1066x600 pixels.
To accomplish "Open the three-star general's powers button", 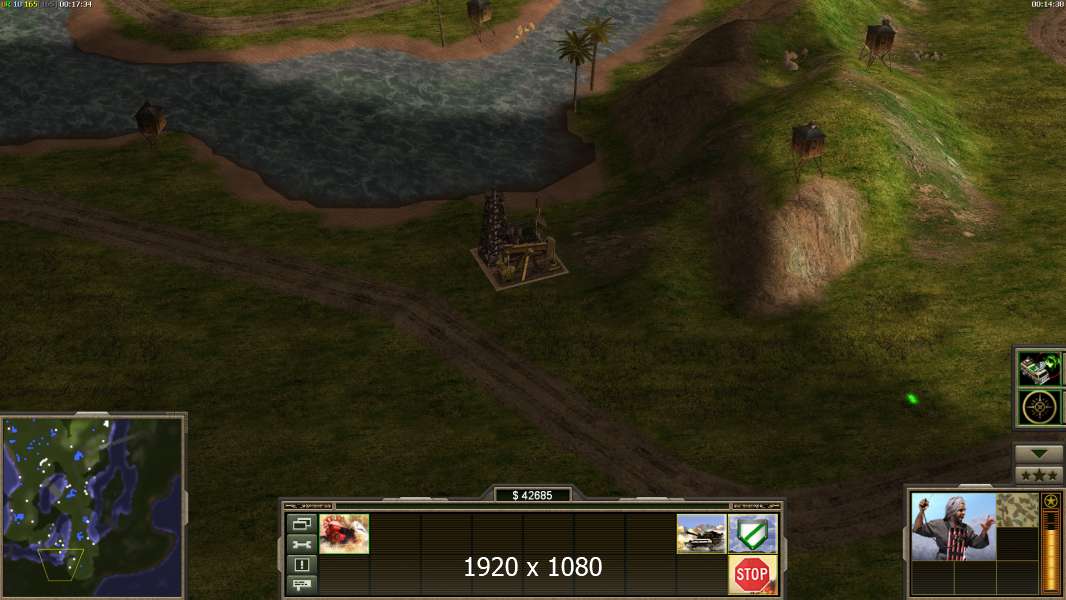I will [x=1039, y=475].
